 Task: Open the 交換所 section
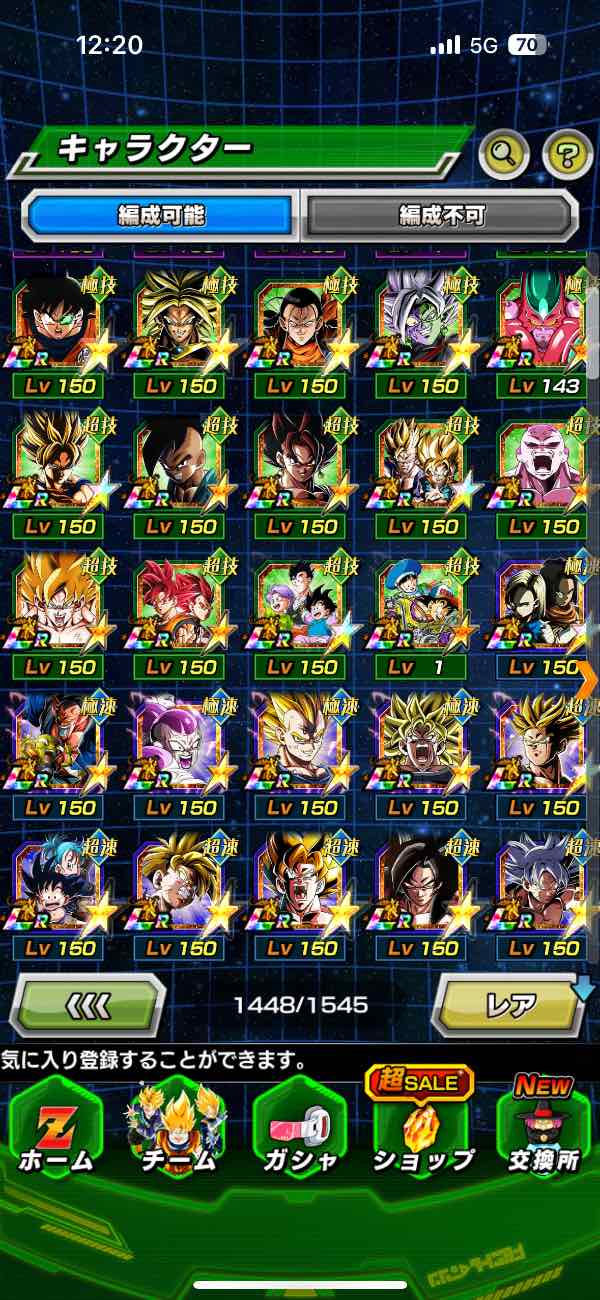(543, 1130)
